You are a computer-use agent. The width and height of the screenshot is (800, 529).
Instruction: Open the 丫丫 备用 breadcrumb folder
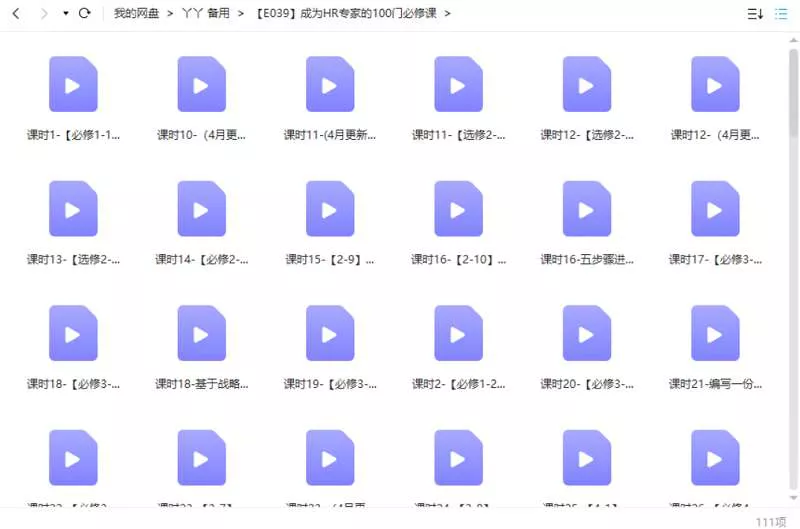pos(205,14)
